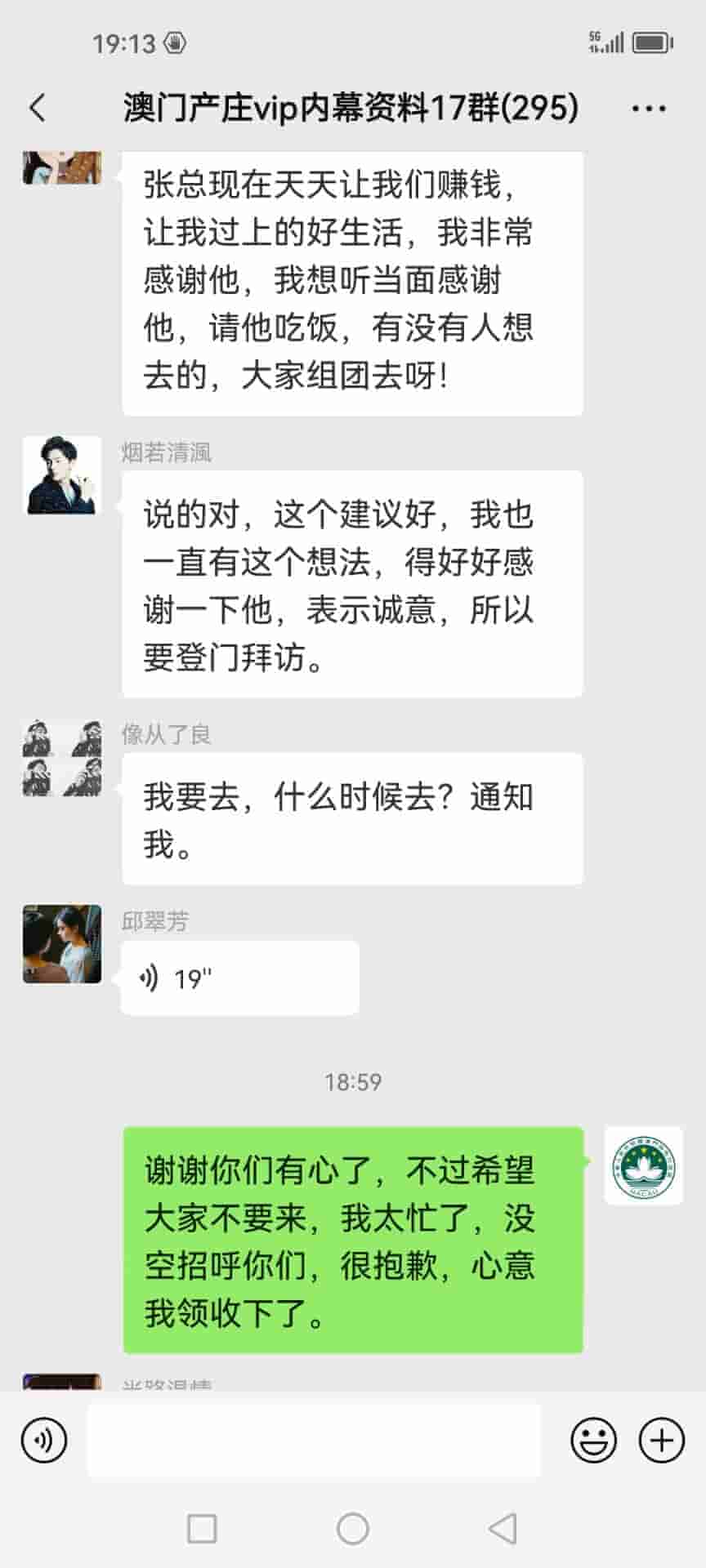This screenshot has width=706, height=1568.
Task: Open 烟若清渢's profile avatar
Action: pyautogui.click(x=62, y=475)
